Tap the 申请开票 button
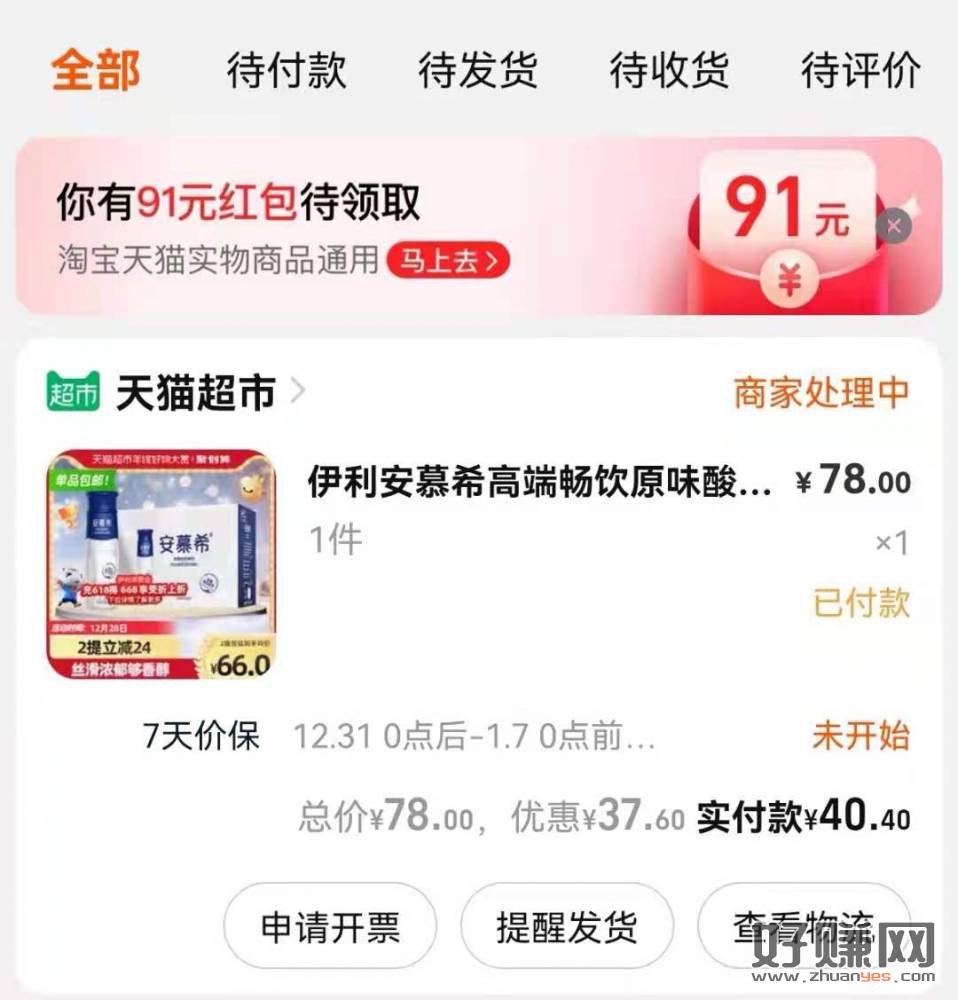Viewport: 958px width, 1000px height. pos(330,927)
